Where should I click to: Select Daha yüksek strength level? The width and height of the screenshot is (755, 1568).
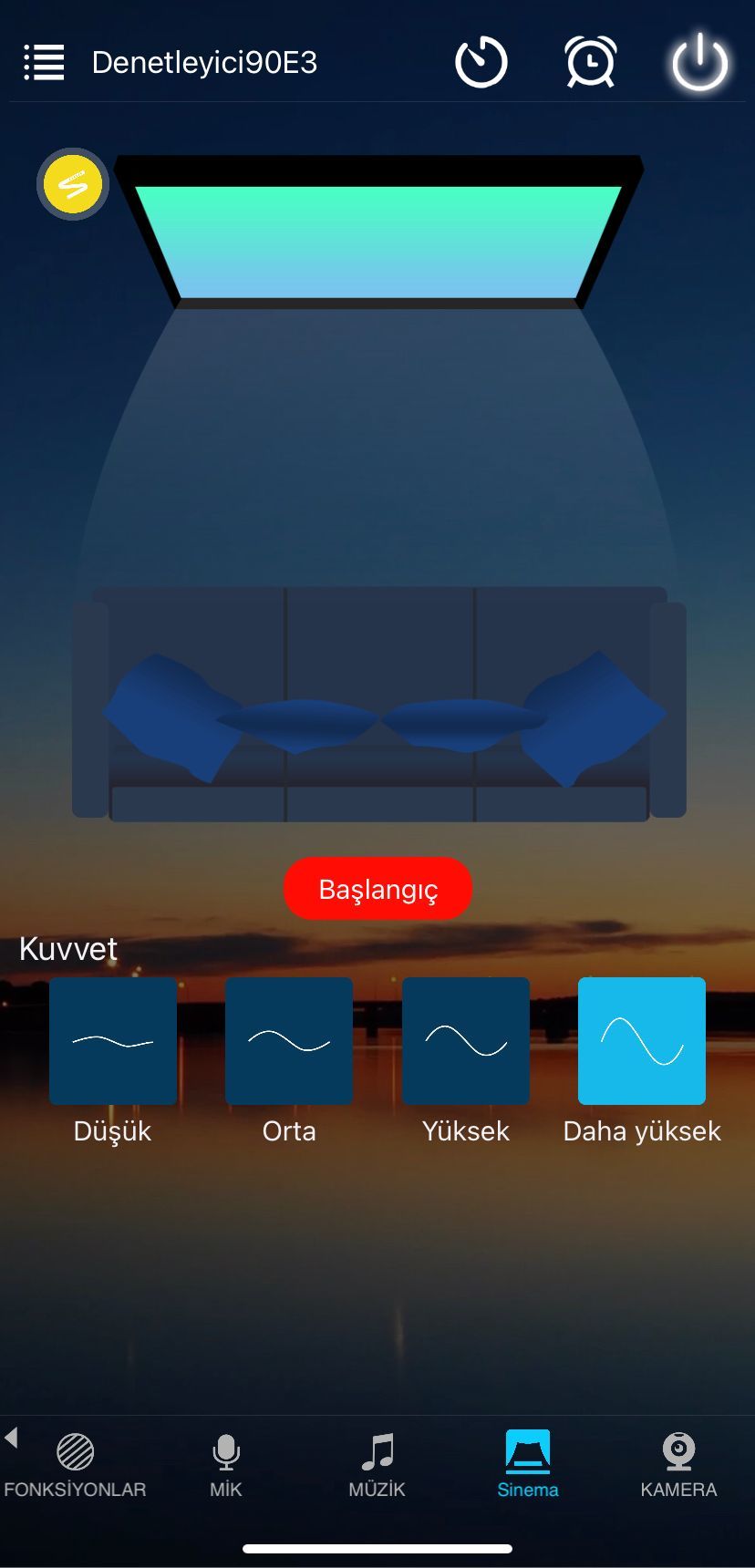pos(642,1041)
